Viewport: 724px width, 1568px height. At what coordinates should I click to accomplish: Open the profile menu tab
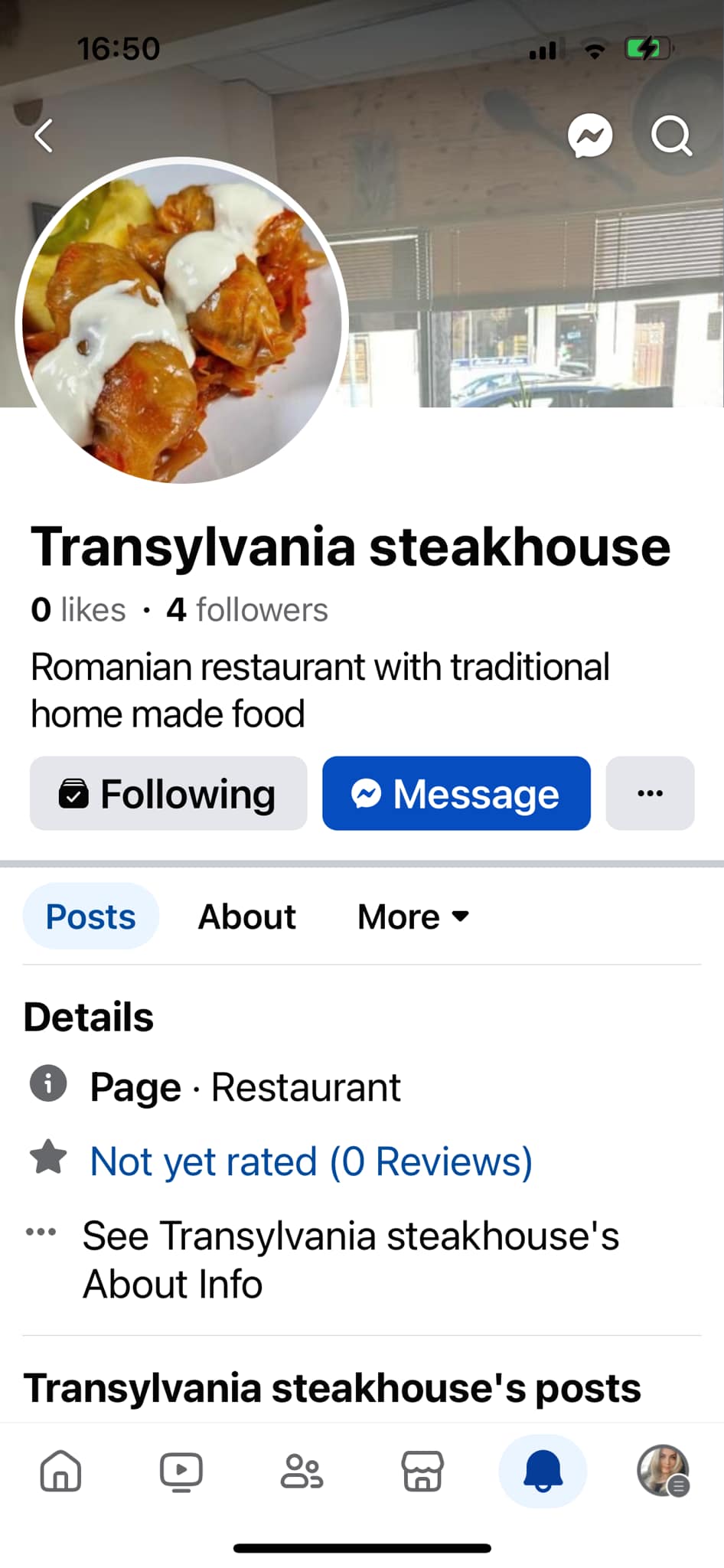[x=663, y=1471]
